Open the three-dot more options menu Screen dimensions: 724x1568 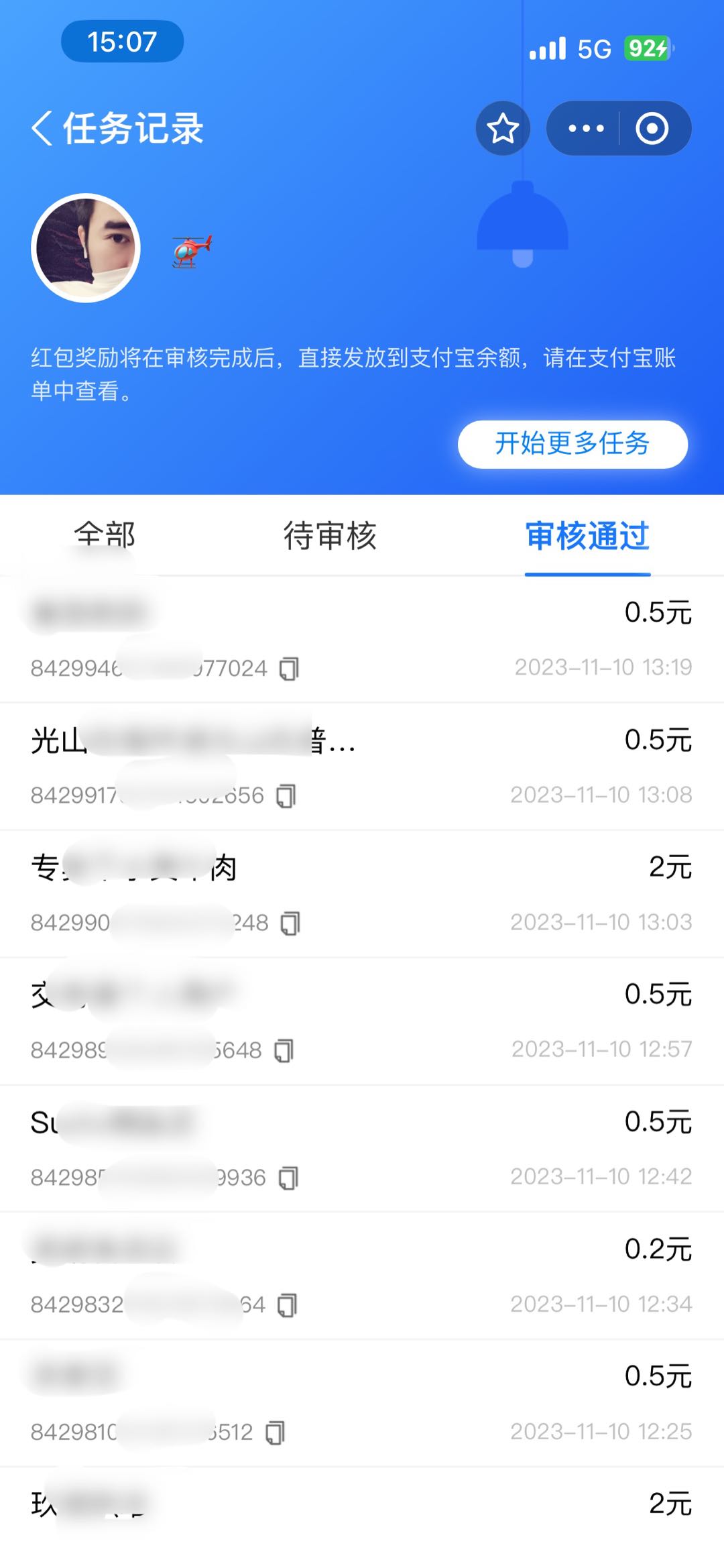(x=586, y=128)
